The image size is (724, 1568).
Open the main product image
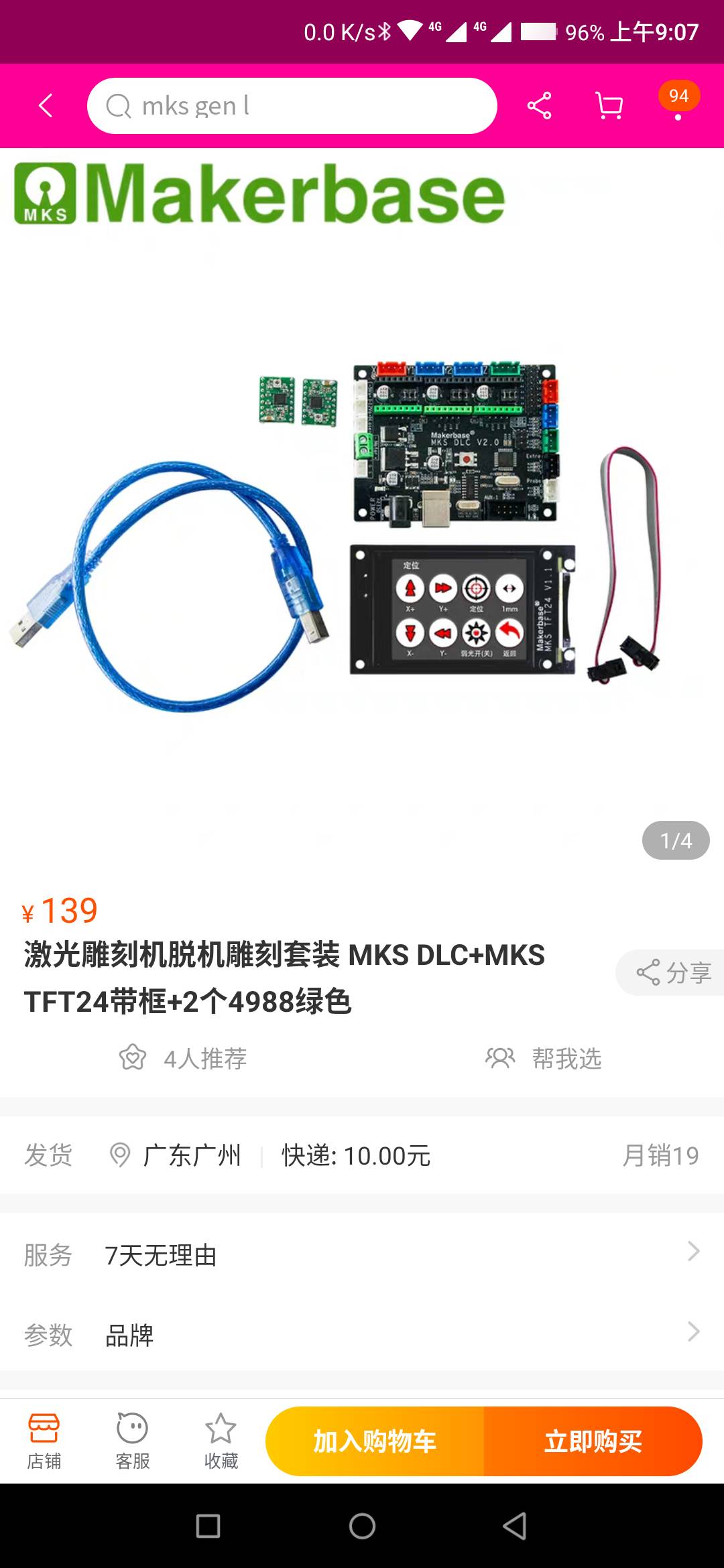(362, 509)
